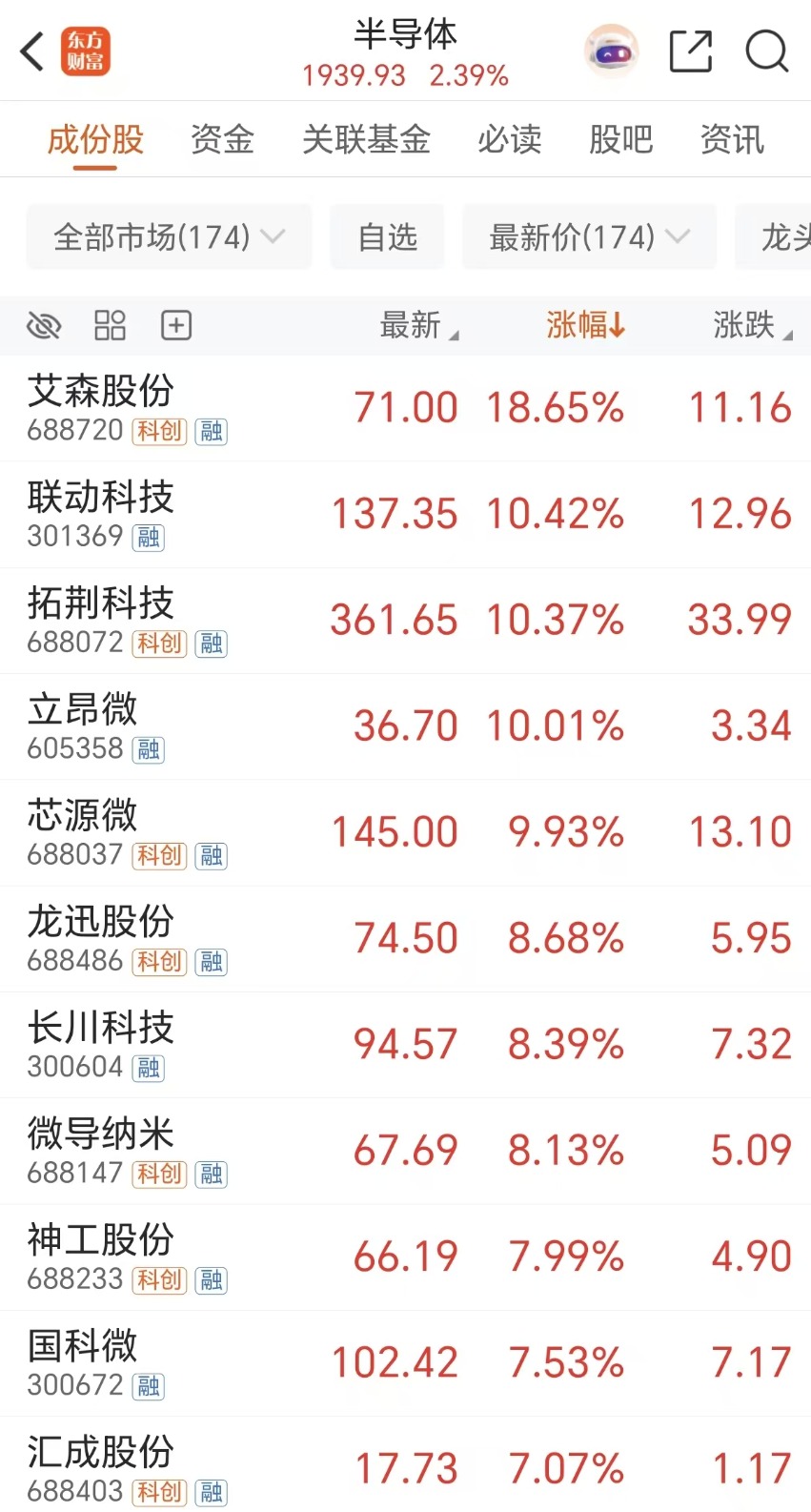Viewport: 811px width, 1512px height.
Task: Switch to the 资讯 tab
Action: [732, 140]
